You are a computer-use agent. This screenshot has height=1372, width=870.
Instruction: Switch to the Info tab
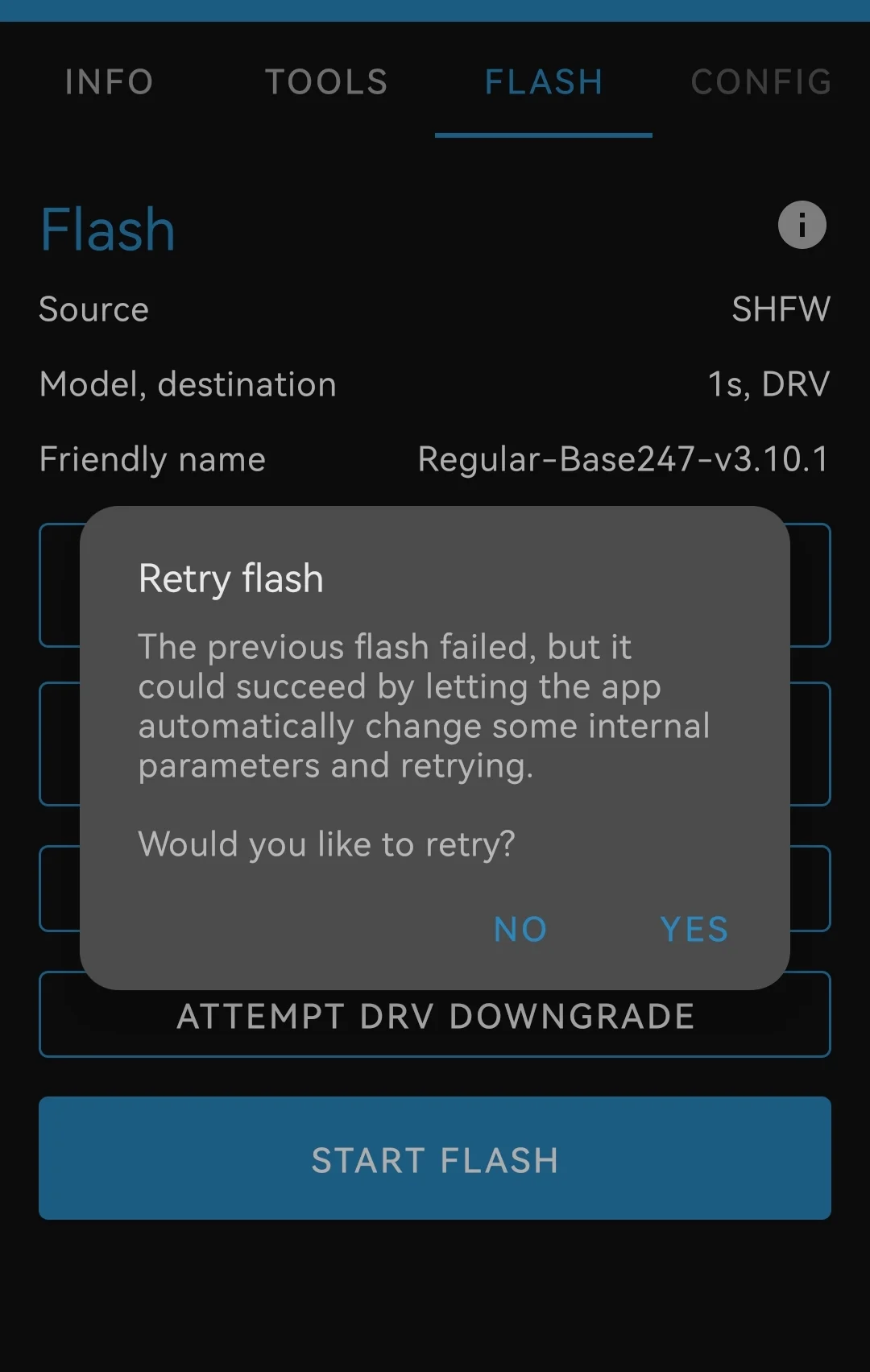coord(109,82)
